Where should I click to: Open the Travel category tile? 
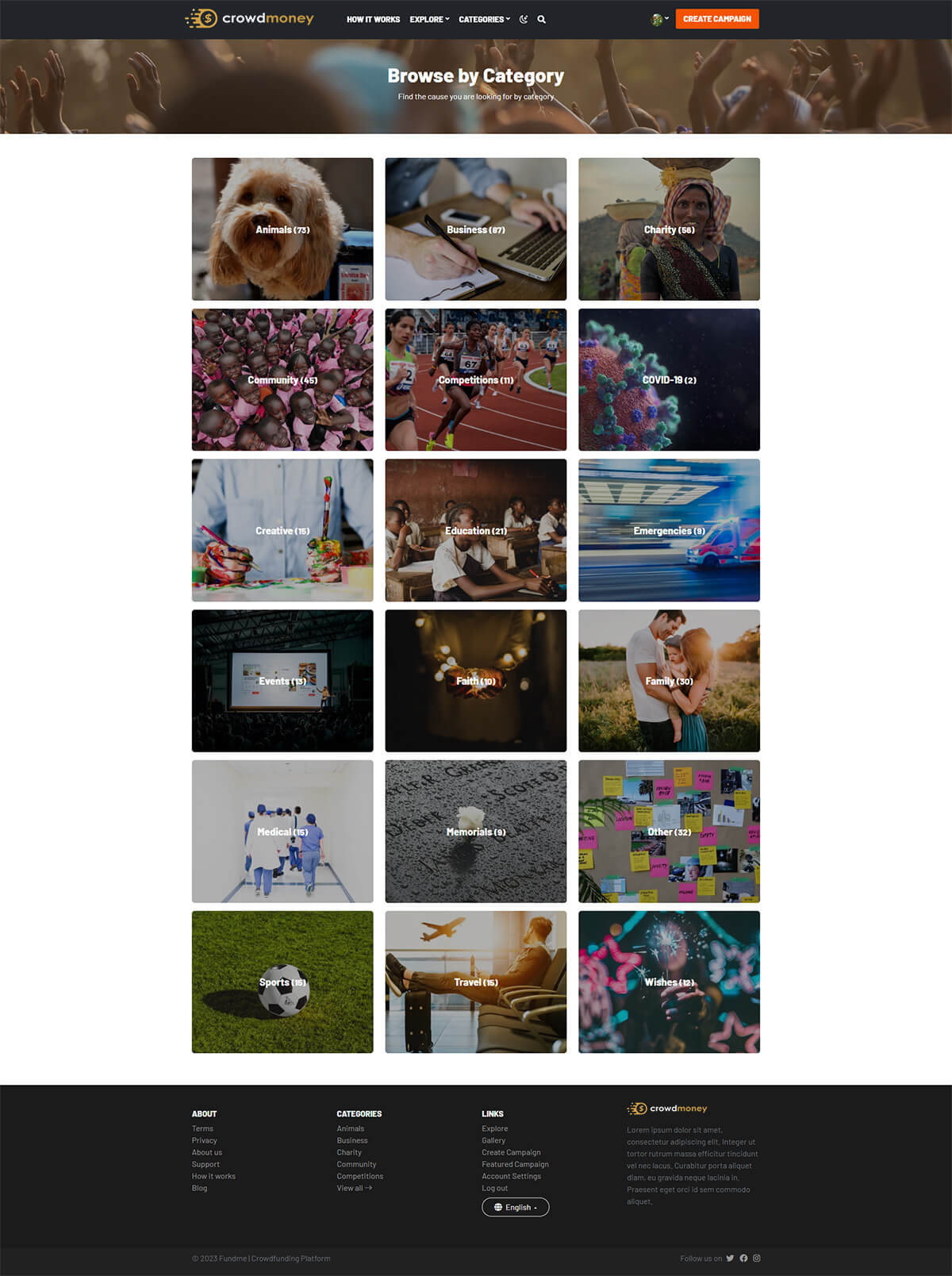pyautogui.click(x=476, y=982)
